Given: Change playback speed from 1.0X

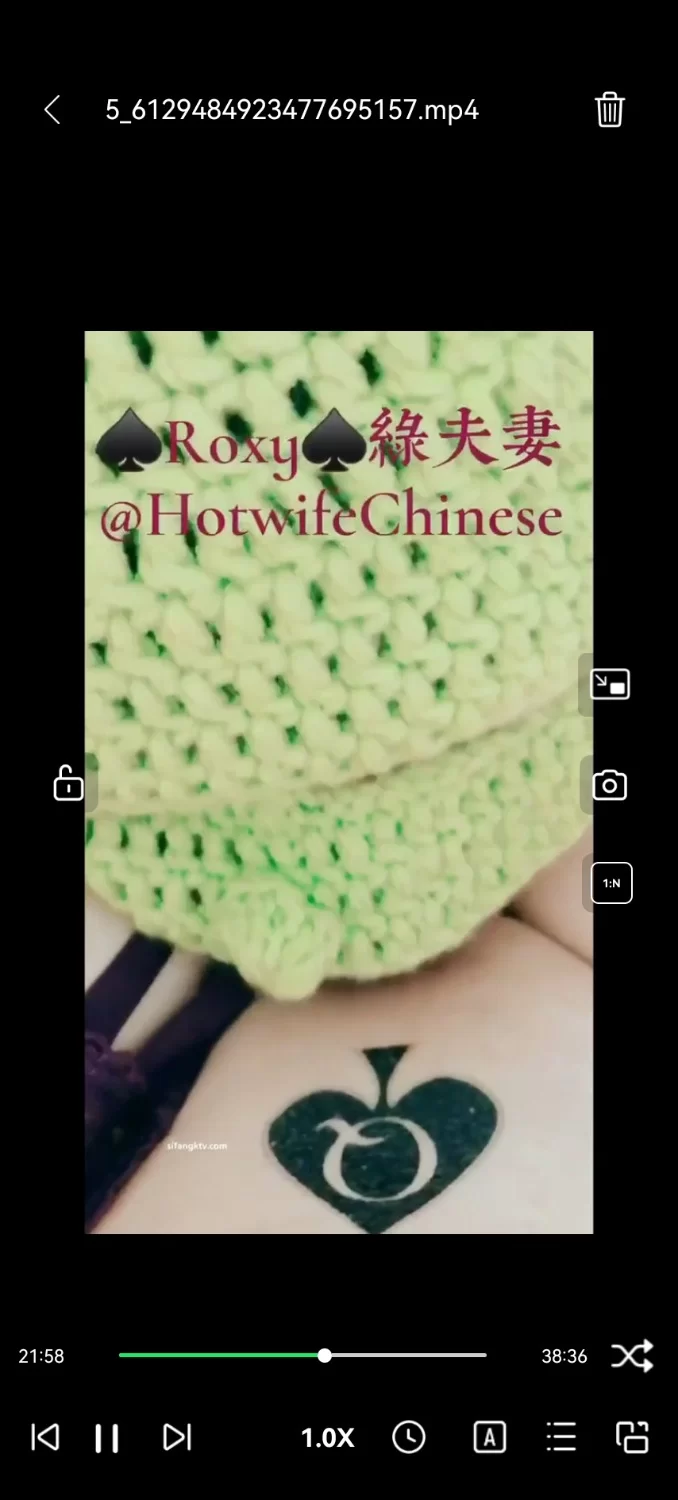Looking at the screenshot, I should pyautogui.click(x=328, y=1438).
